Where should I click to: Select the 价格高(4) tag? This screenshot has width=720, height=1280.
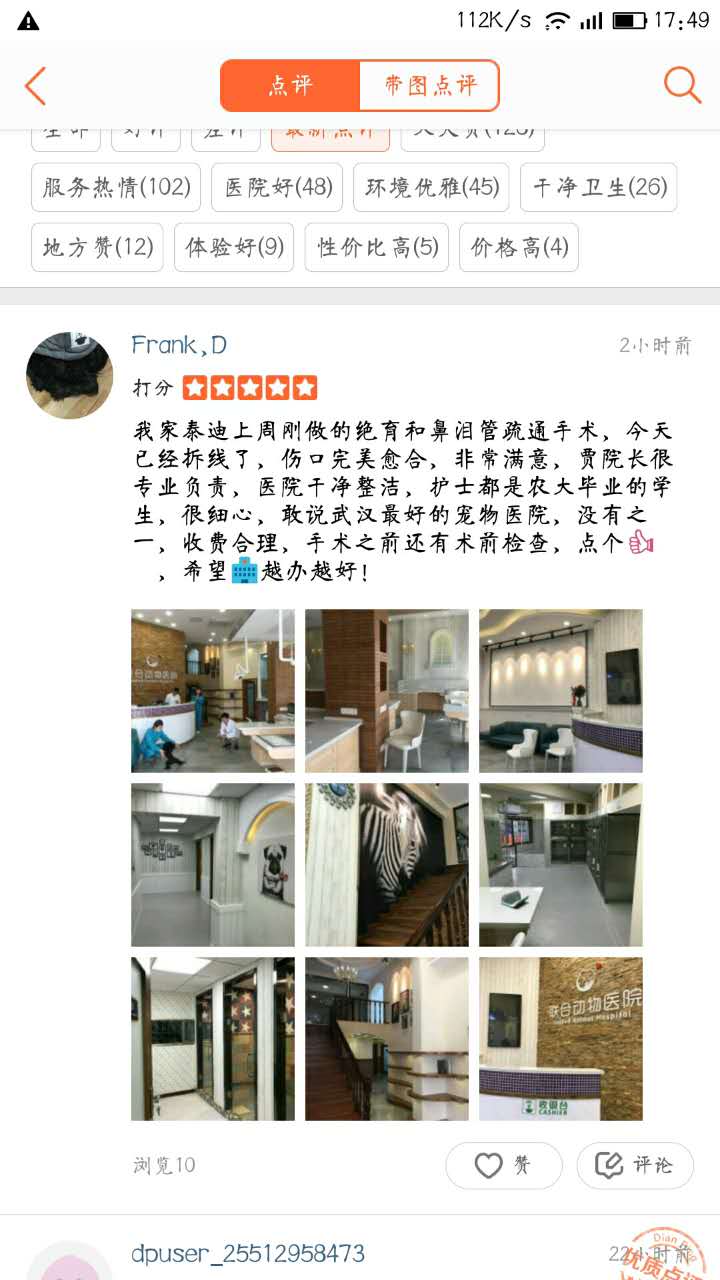click(x=519, y=247)
